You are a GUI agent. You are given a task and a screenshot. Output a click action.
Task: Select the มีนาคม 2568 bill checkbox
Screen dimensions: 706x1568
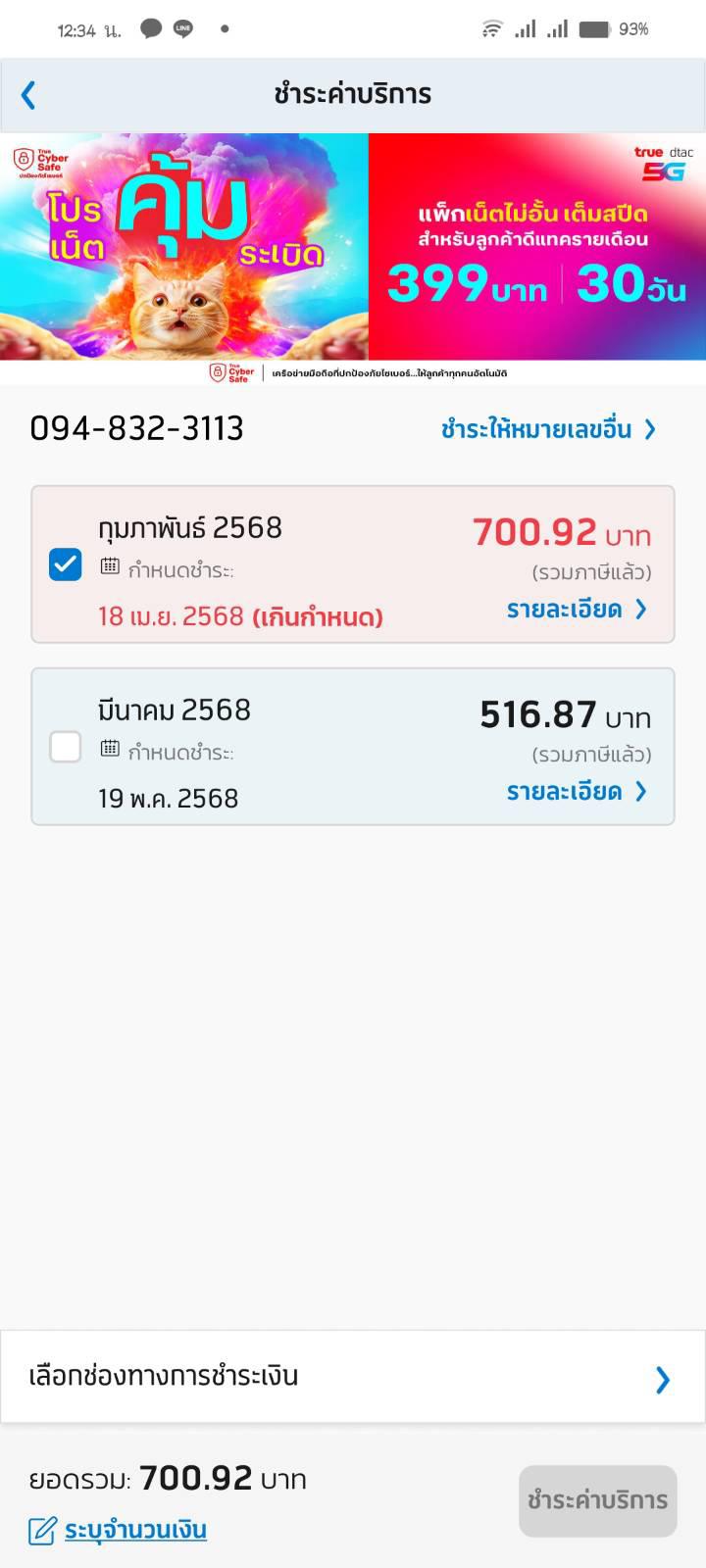(x=66, y=747)
